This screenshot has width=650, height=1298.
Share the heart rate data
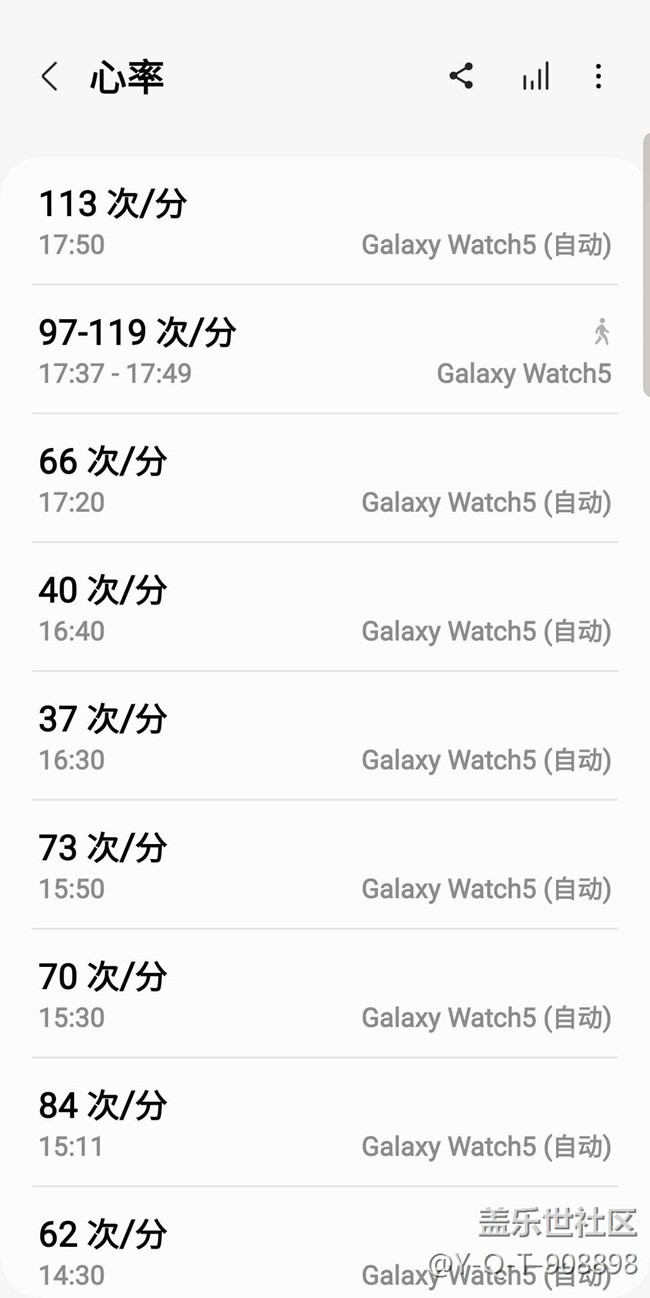tap(461, 77)
